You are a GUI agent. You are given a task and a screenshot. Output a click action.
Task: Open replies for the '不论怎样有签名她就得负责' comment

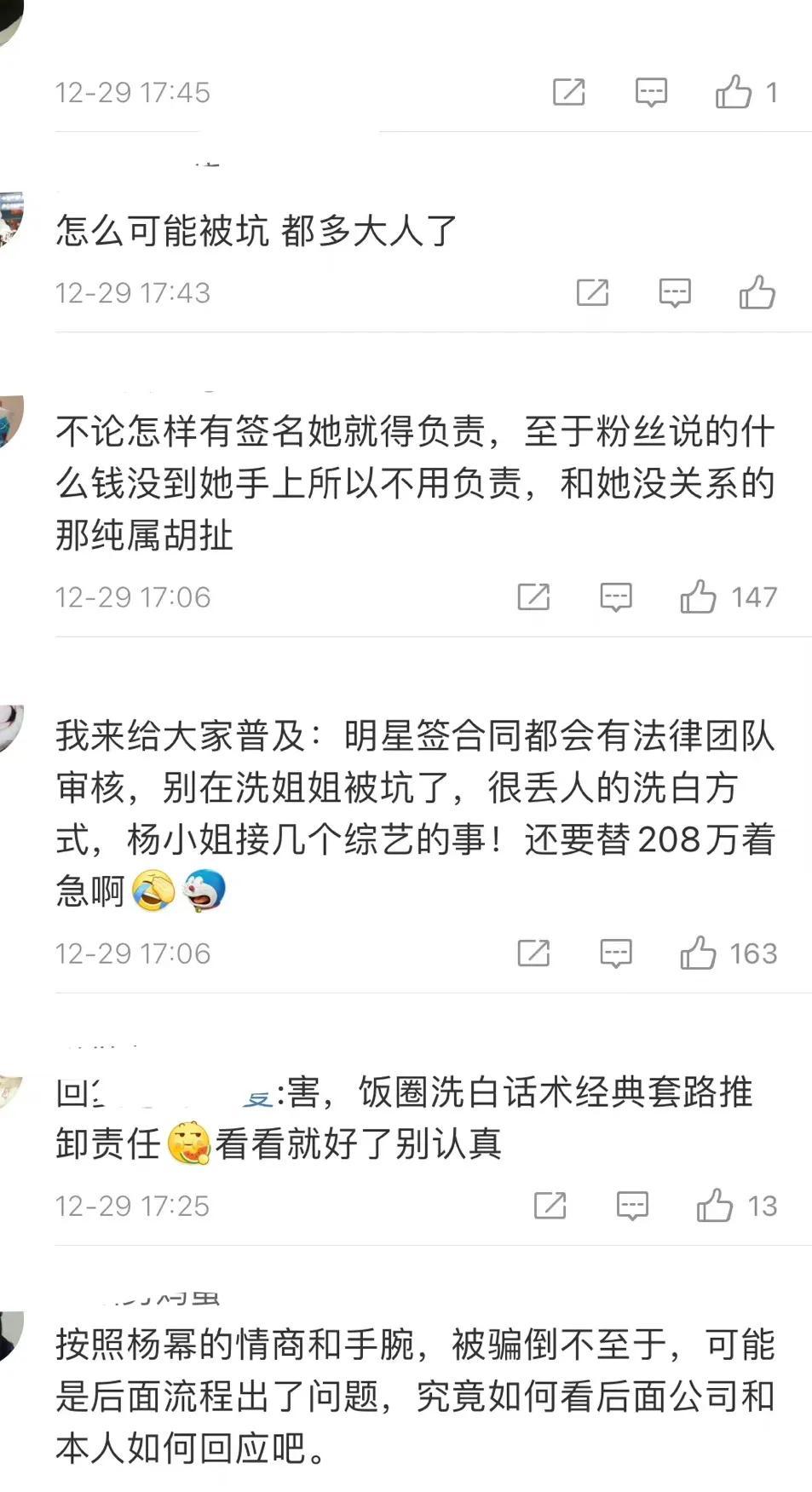616,597
